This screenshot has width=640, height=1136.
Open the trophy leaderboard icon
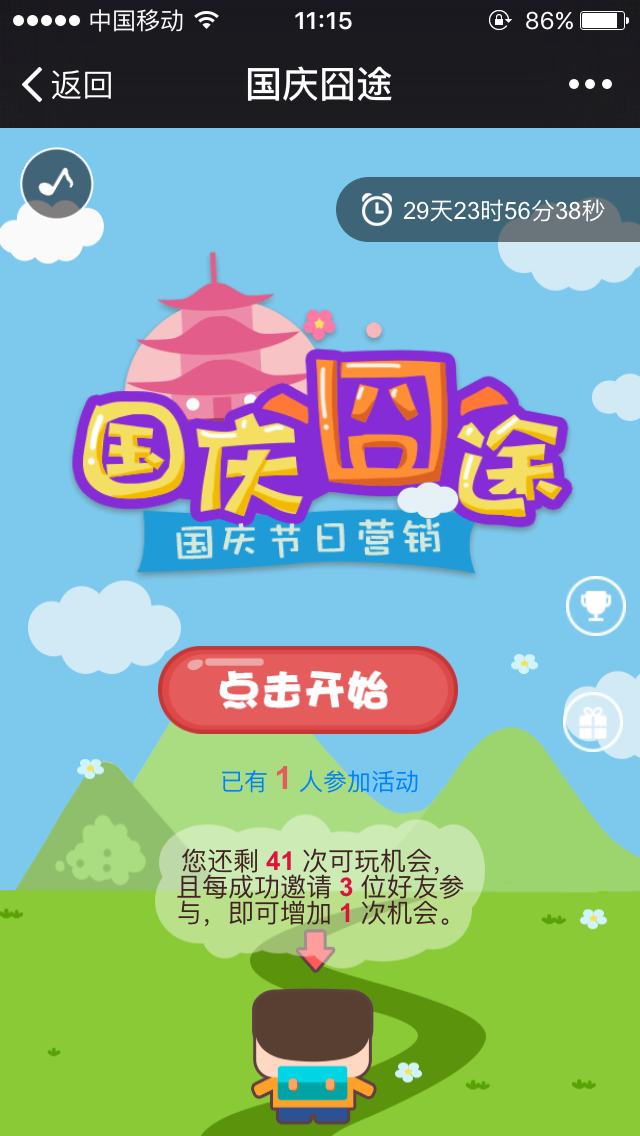(x=595, y=606)
